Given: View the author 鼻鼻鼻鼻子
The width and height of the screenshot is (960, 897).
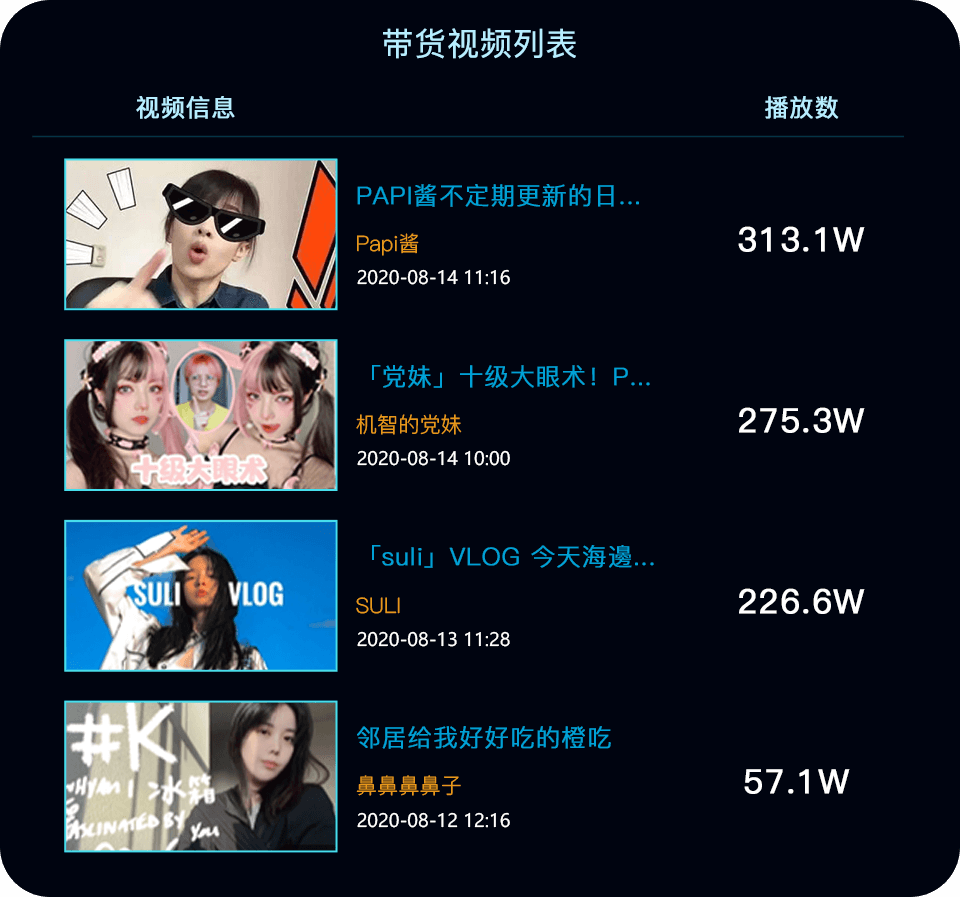Looking at the screenshot, I should pyautogui.click(x=409, y=786).
